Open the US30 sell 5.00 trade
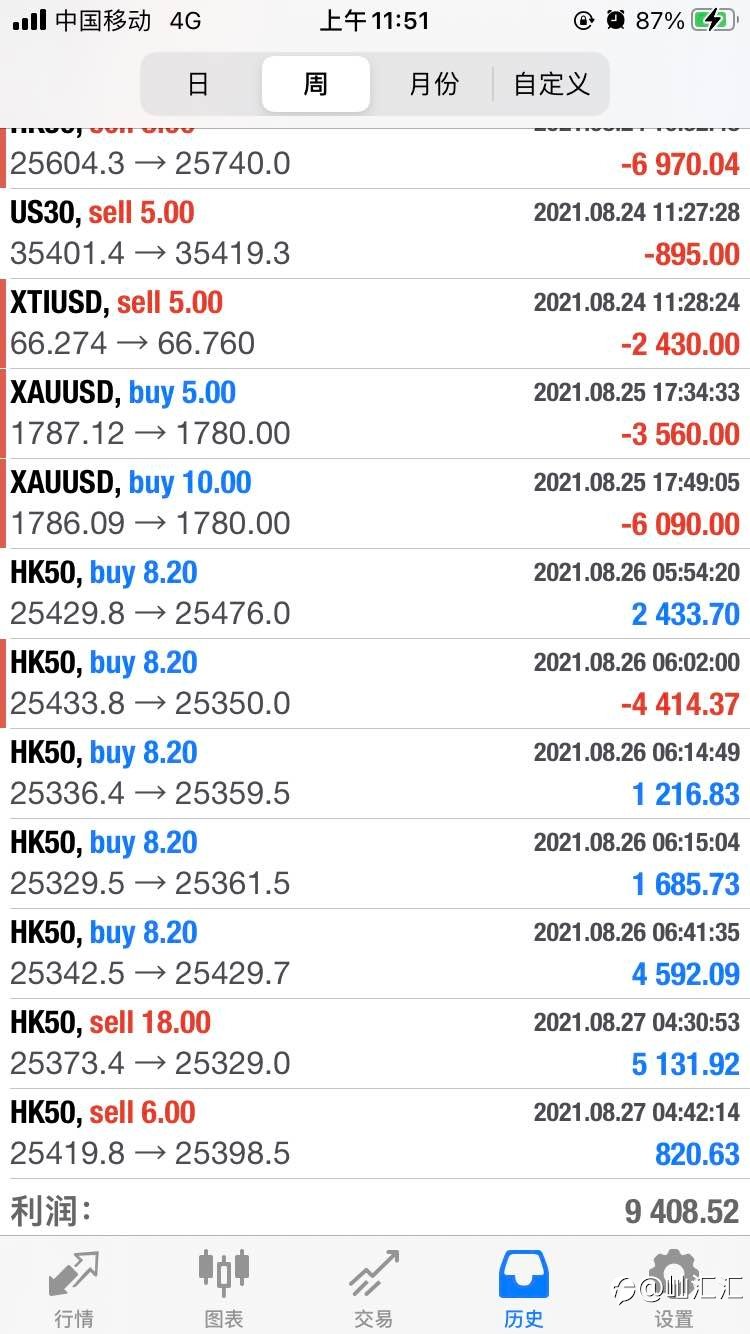Viewport: 750px width, 1334px height. pyautogui.click(x=375, y=234)
